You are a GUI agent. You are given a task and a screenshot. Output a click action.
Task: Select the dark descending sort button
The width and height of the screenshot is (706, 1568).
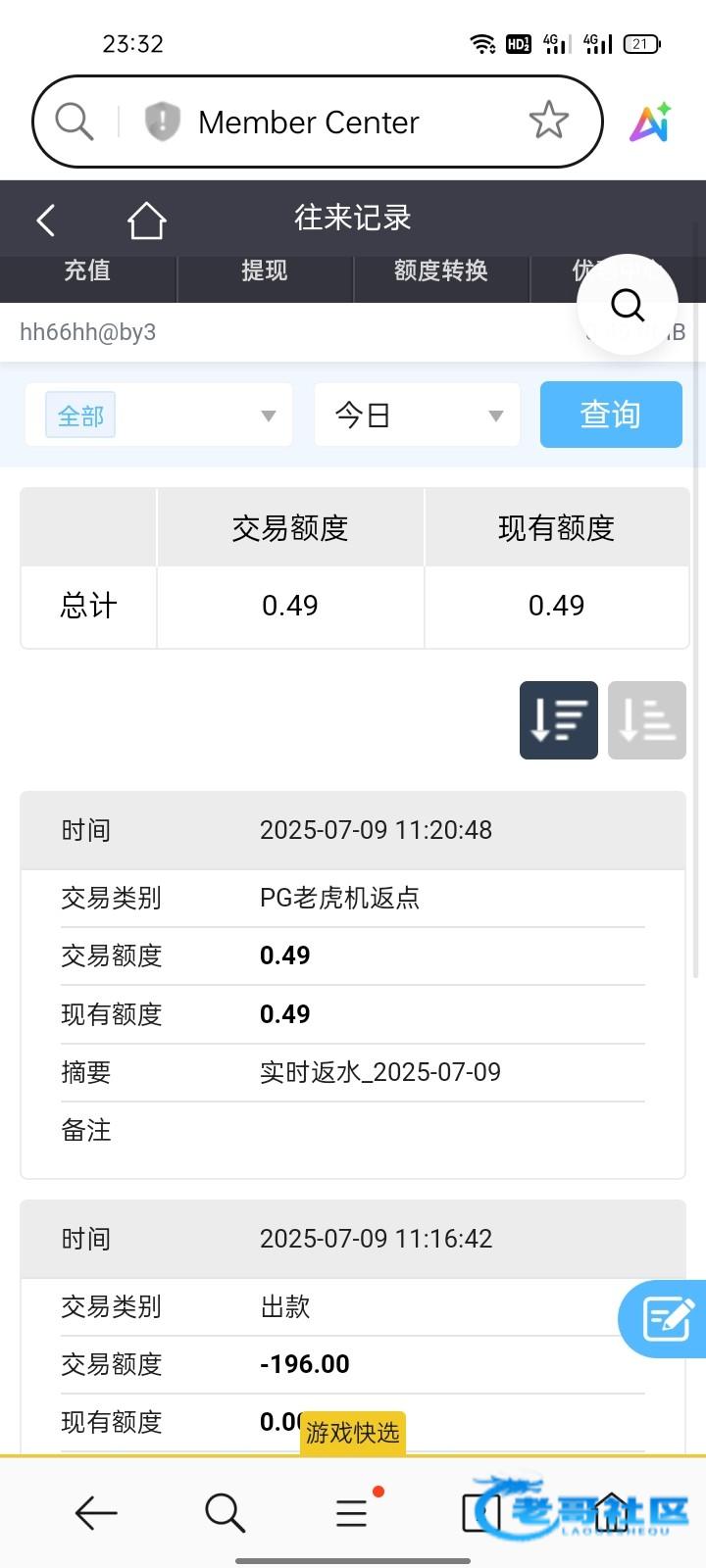pyautogui.click(x=559, y=720)
